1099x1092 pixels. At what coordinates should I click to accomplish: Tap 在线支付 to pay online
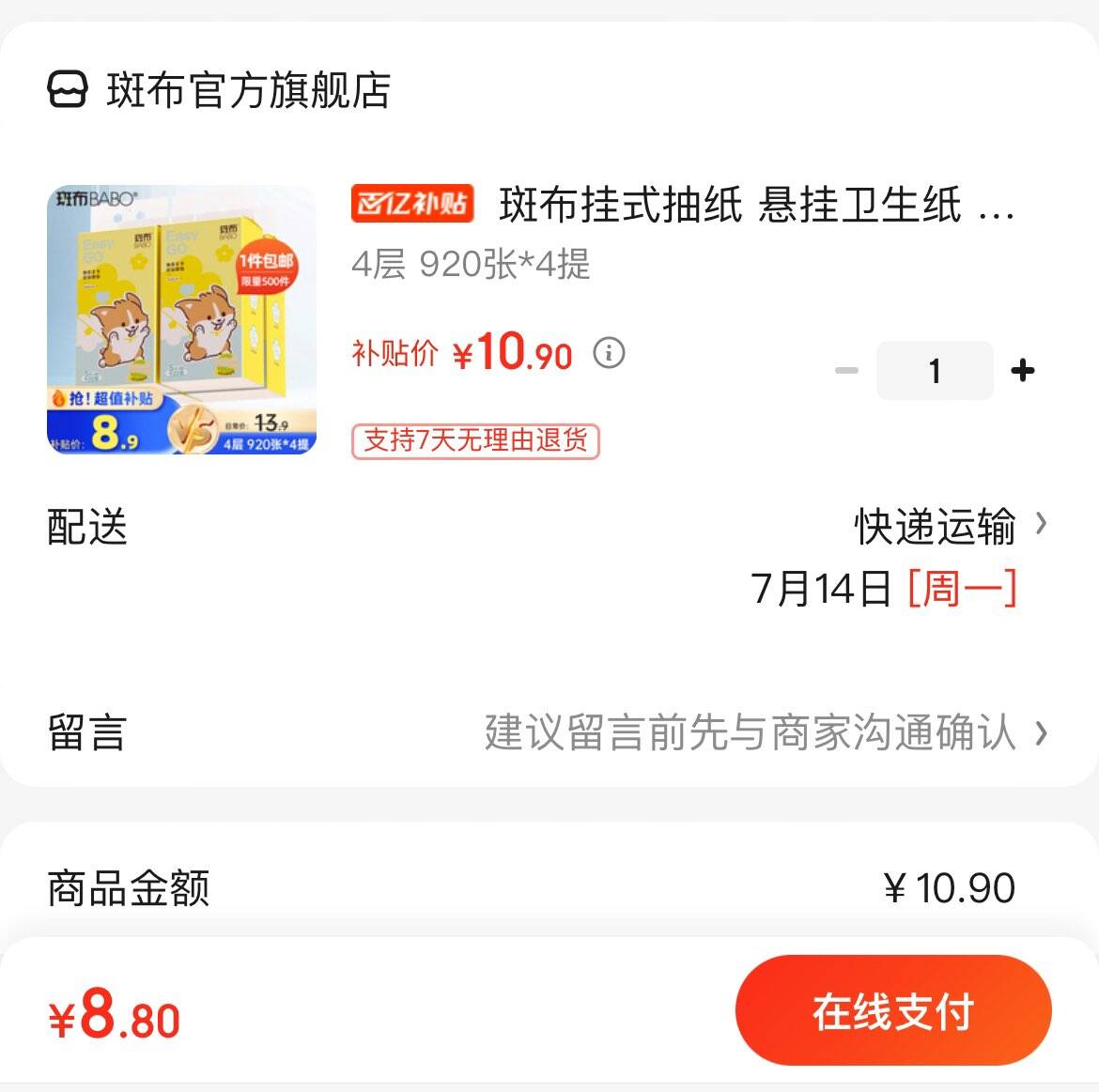tap(892, 1011)
